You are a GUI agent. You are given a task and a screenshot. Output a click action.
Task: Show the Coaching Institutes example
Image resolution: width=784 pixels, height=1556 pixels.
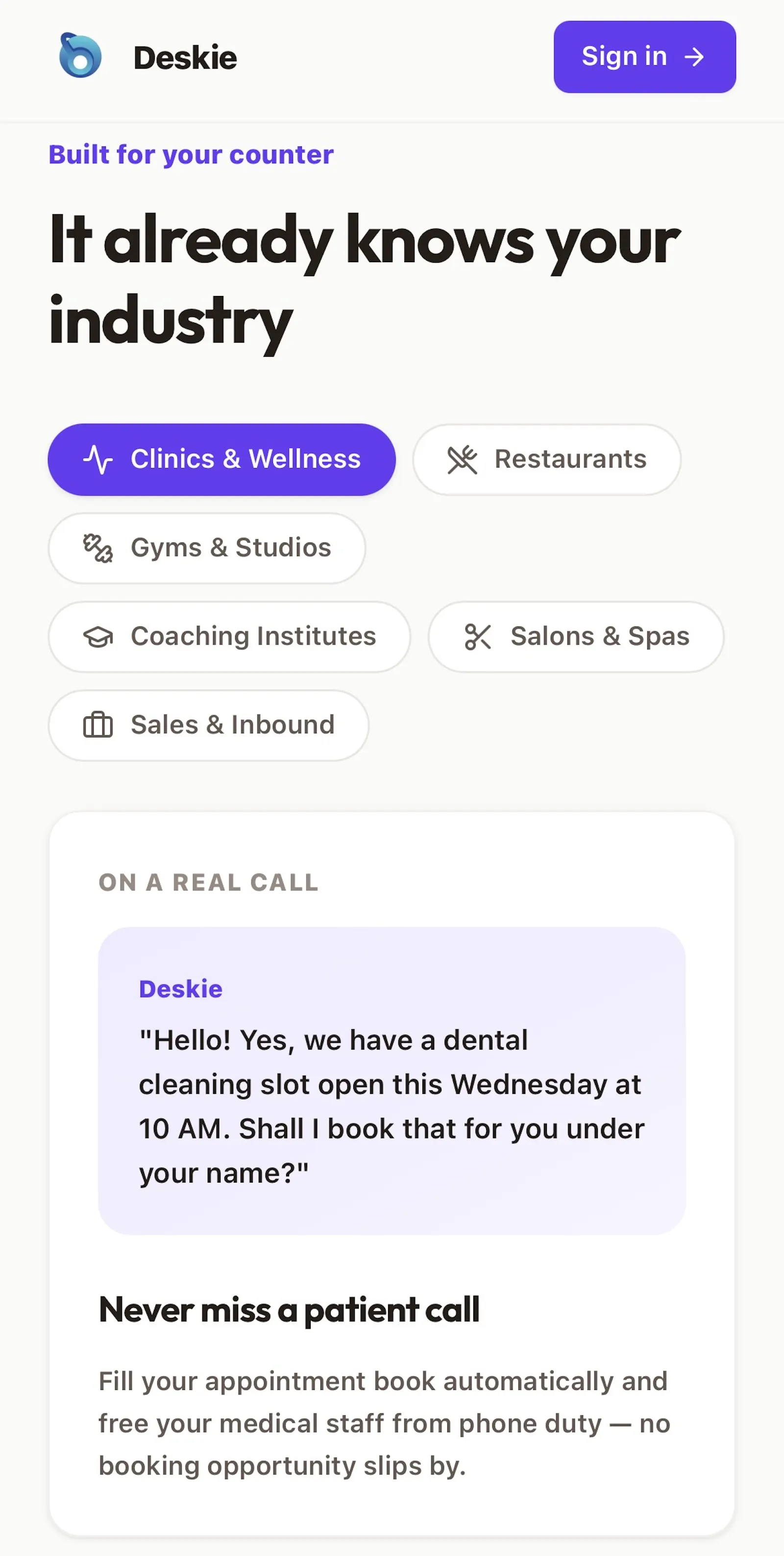[229, 636]
